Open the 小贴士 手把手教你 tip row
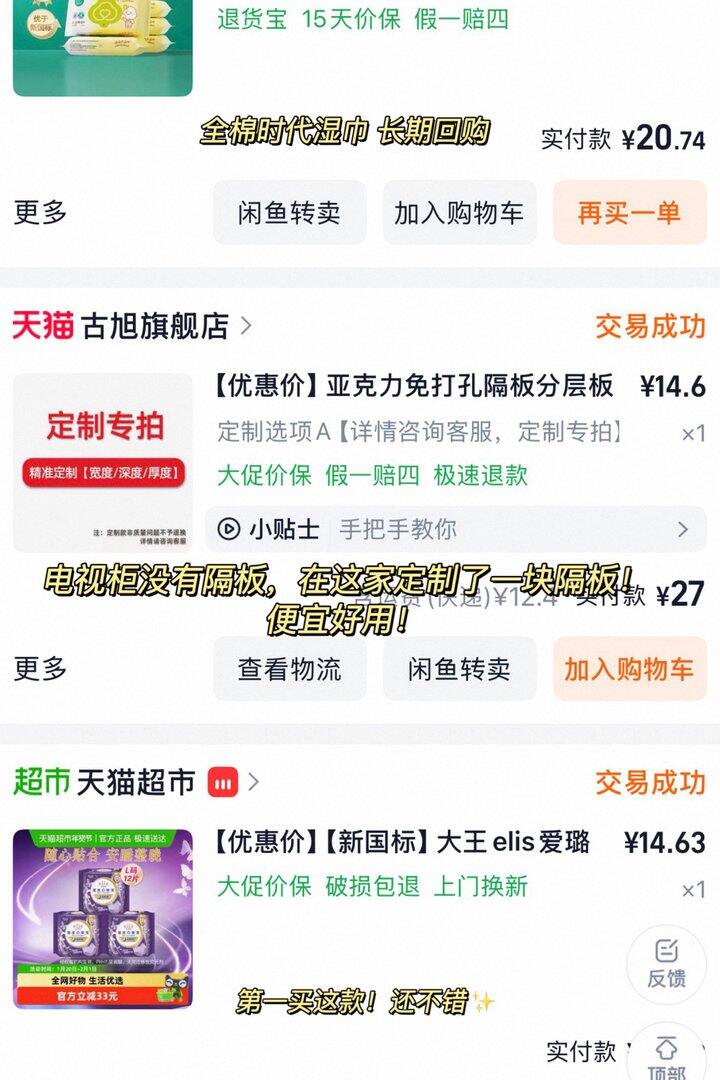Viewport: 720px width, 1080px height. [456, 529]
